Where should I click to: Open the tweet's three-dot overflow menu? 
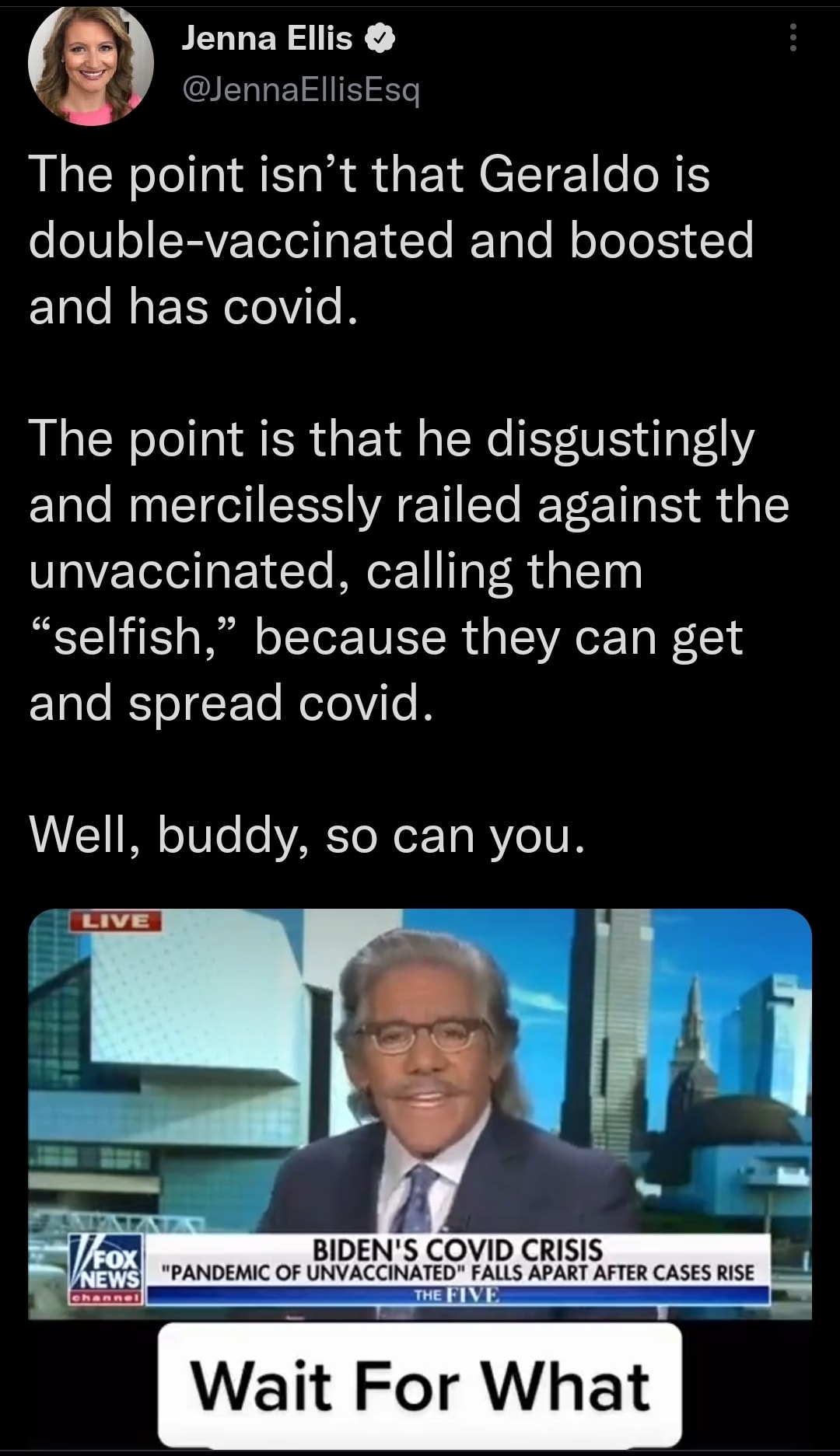coord(793,37)
